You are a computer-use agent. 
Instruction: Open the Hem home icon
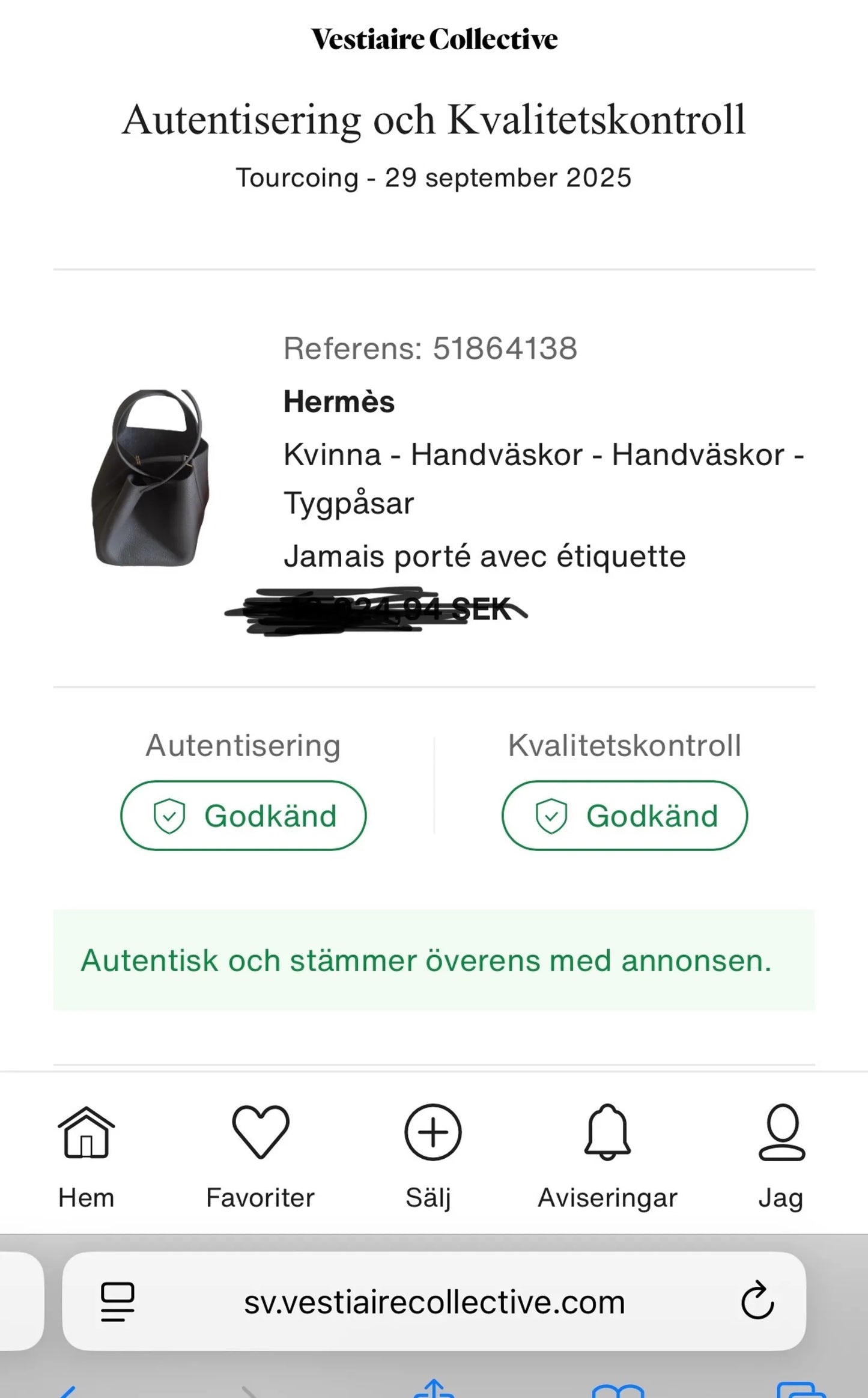click(x=88, y=1129)
